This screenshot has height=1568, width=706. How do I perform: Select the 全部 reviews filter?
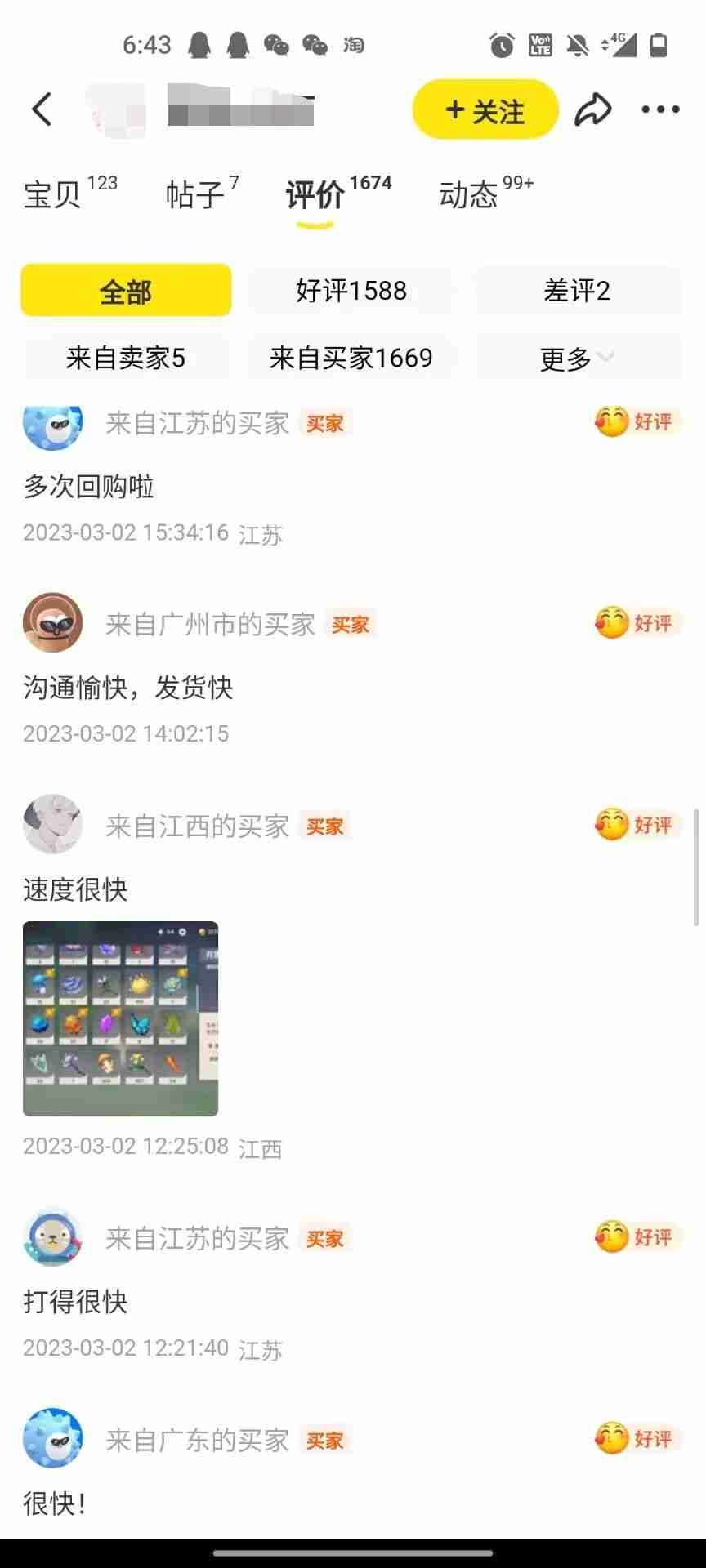[x=126, y=291]
